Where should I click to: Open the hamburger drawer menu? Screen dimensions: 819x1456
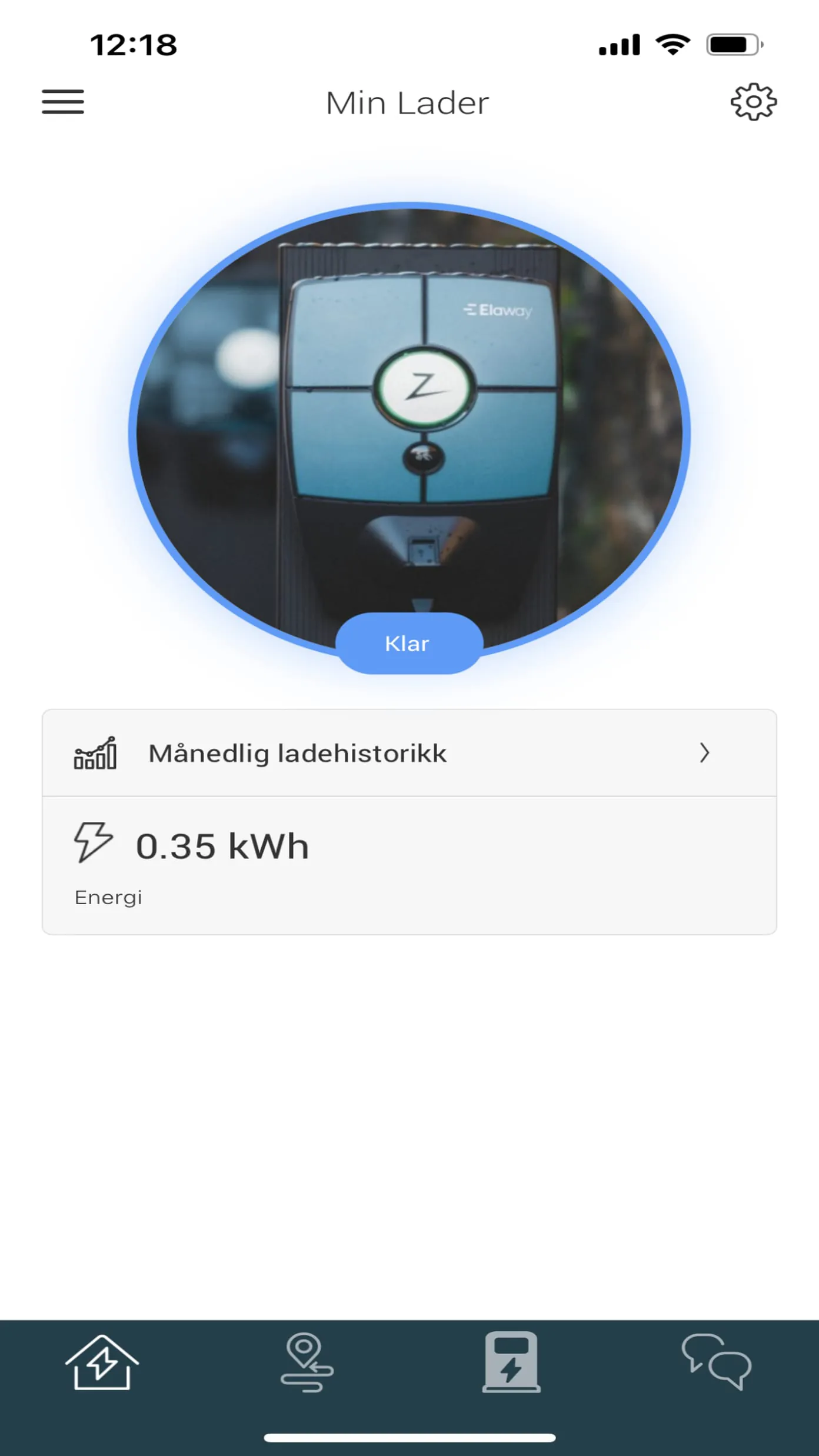tap(62, 102)
